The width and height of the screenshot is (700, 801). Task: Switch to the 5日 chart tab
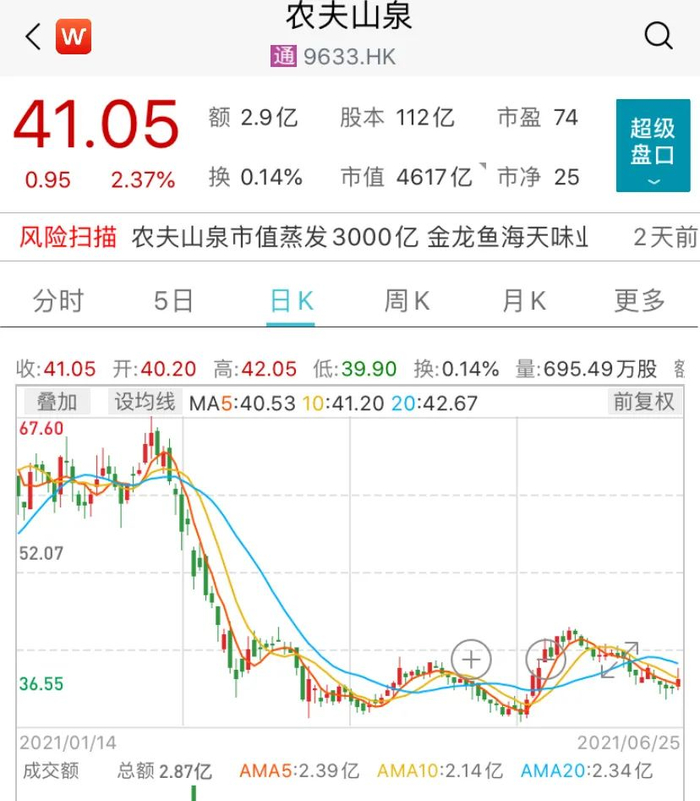pyautogui.click(x=174, y=300)
